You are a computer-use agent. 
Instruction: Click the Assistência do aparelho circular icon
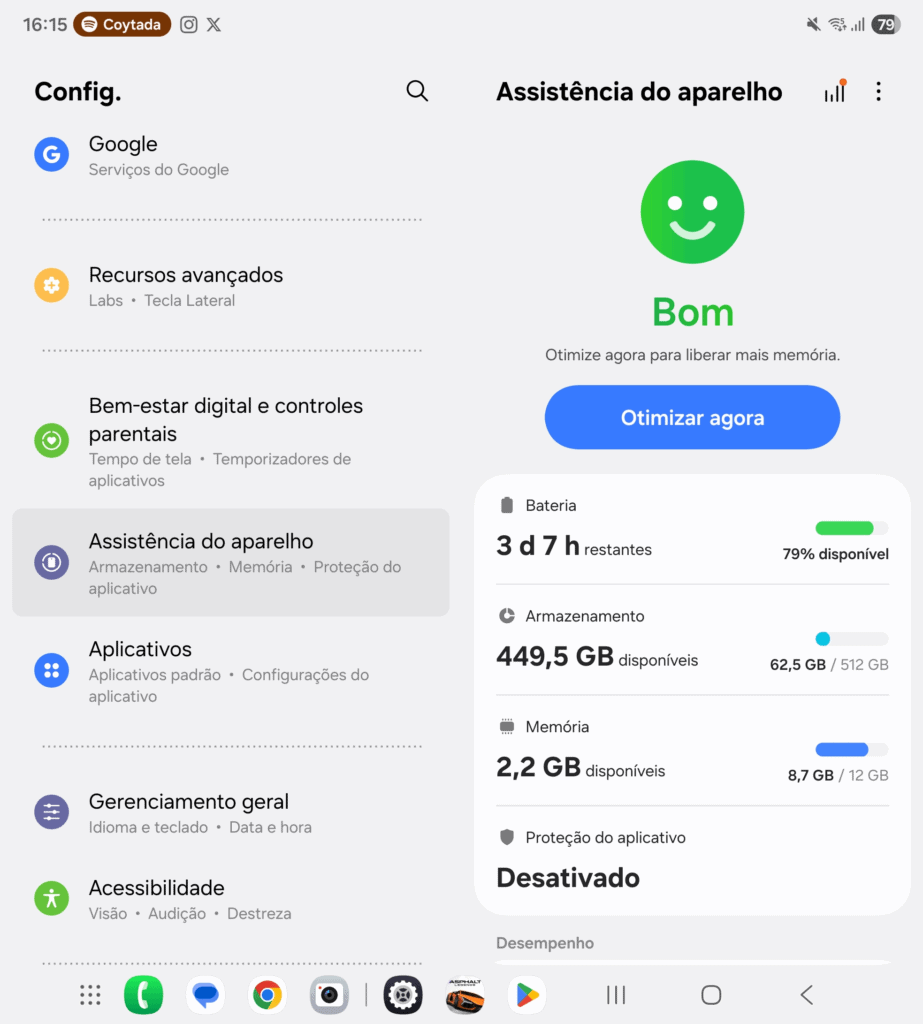[x=51, y=562]
